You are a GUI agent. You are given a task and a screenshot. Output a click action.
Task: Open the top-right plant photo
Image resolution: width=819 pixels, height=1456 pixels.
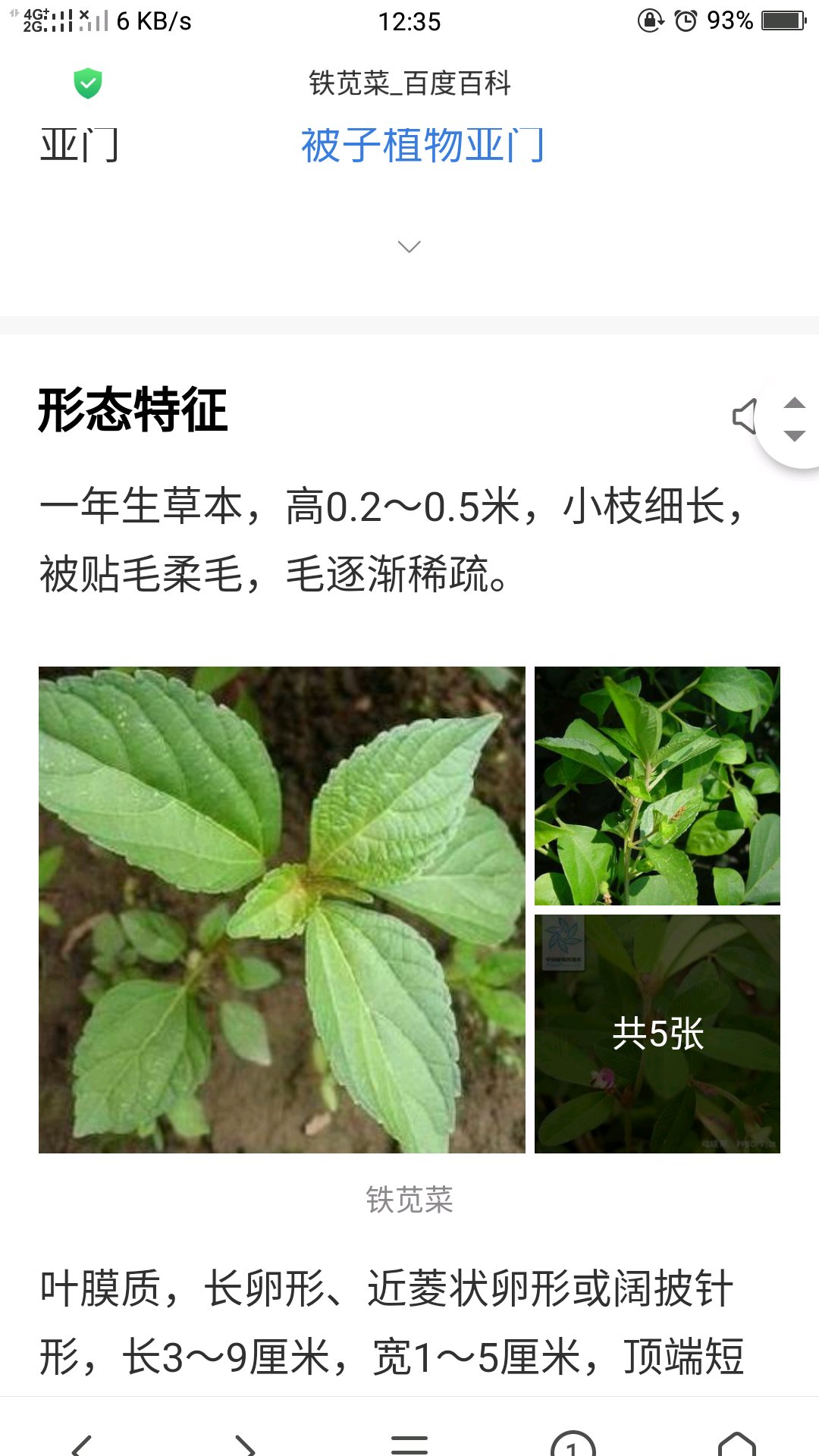pyautogui.click(x=657, y=786)
